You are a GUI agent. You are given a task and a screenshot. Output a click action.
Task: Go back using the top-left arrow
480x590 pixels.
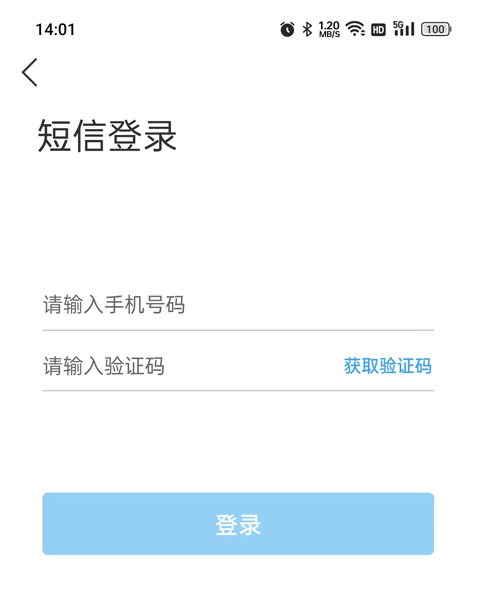pos(29,72)
